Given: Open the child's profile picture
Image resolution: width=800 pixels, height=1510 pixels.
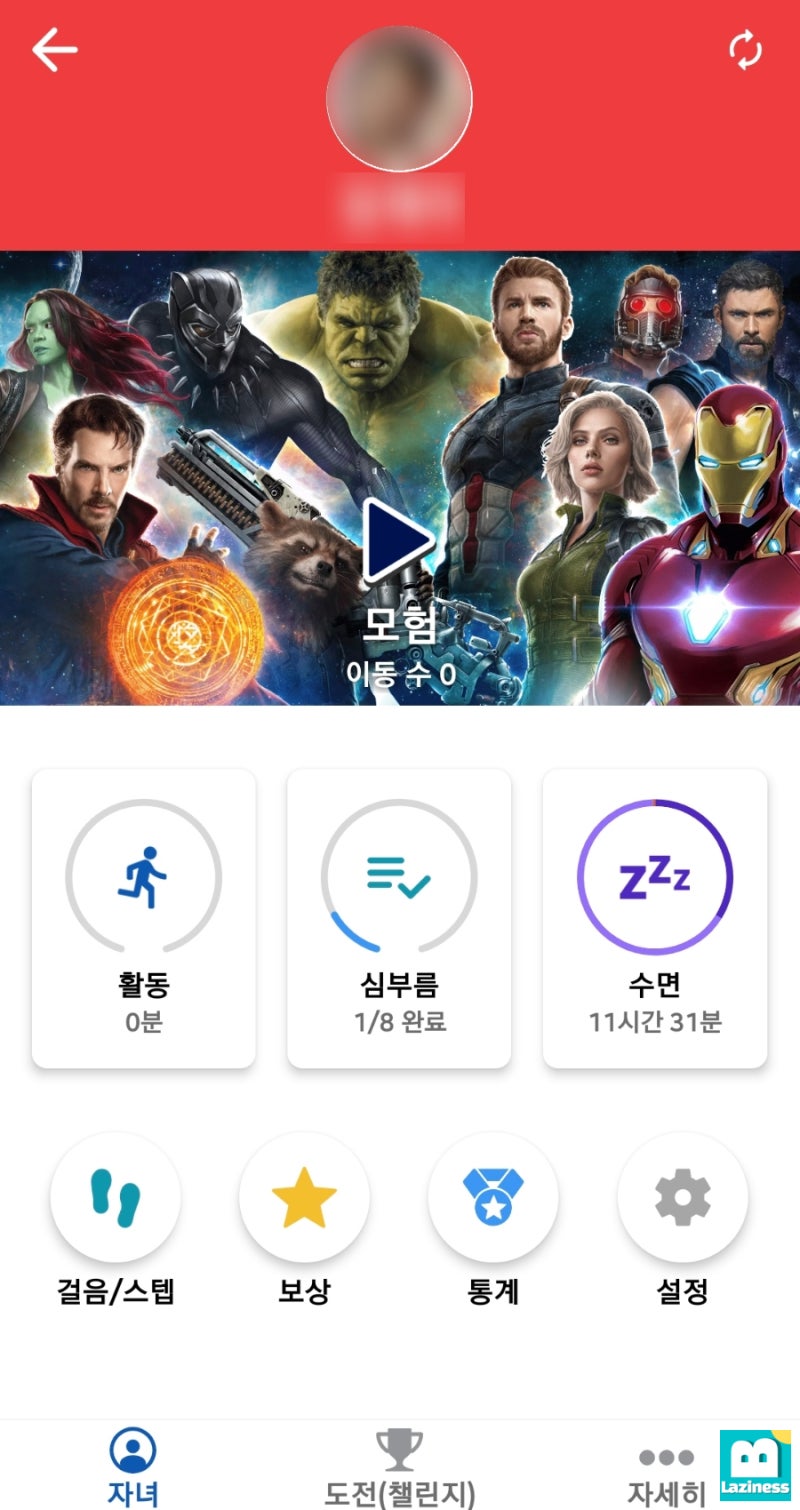Looking at the screenshot, I should click(400, 95).
